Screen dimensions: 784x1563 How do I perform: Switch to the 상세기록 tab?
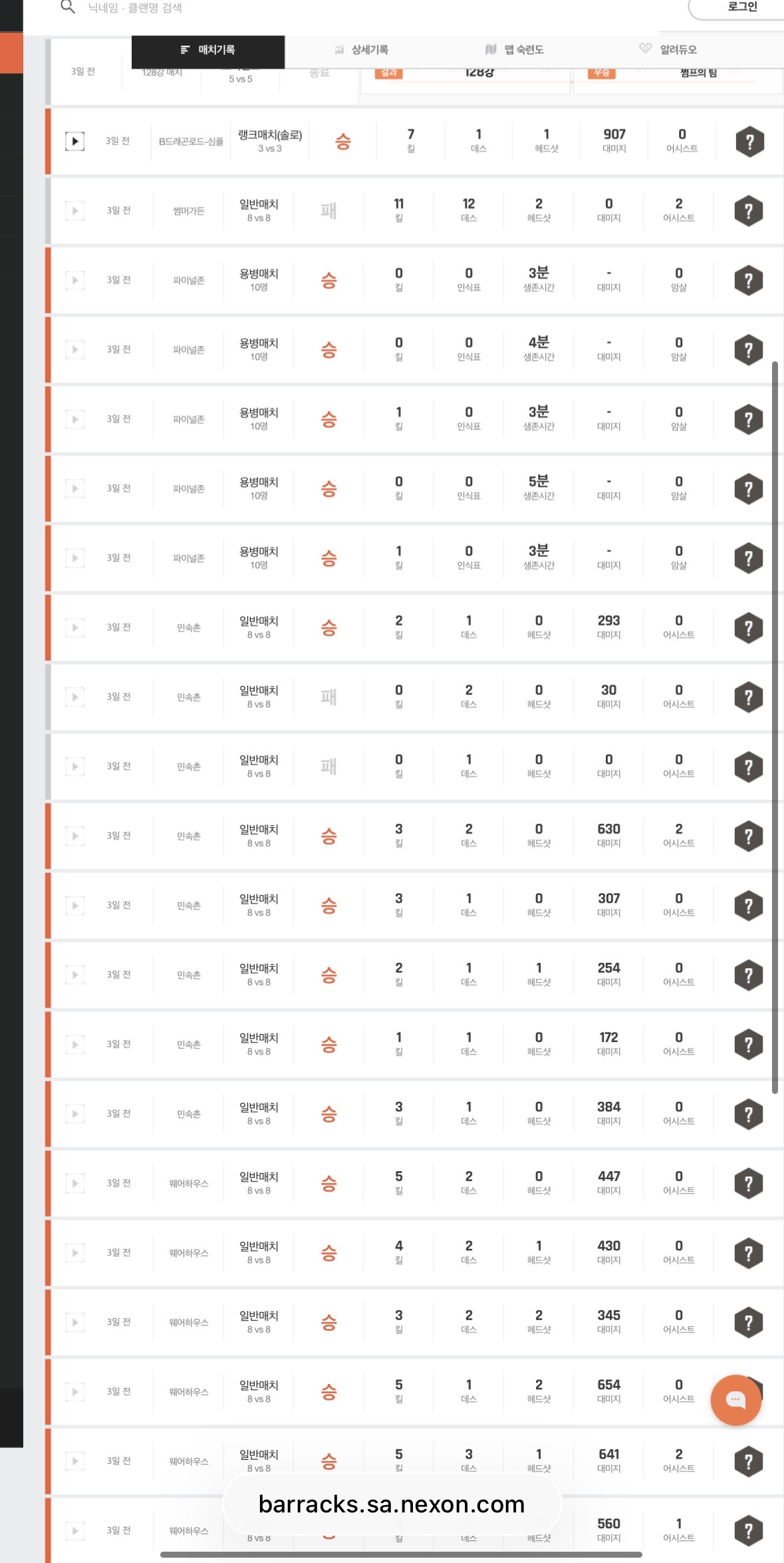pyautogui.click(x=362, y=50)
